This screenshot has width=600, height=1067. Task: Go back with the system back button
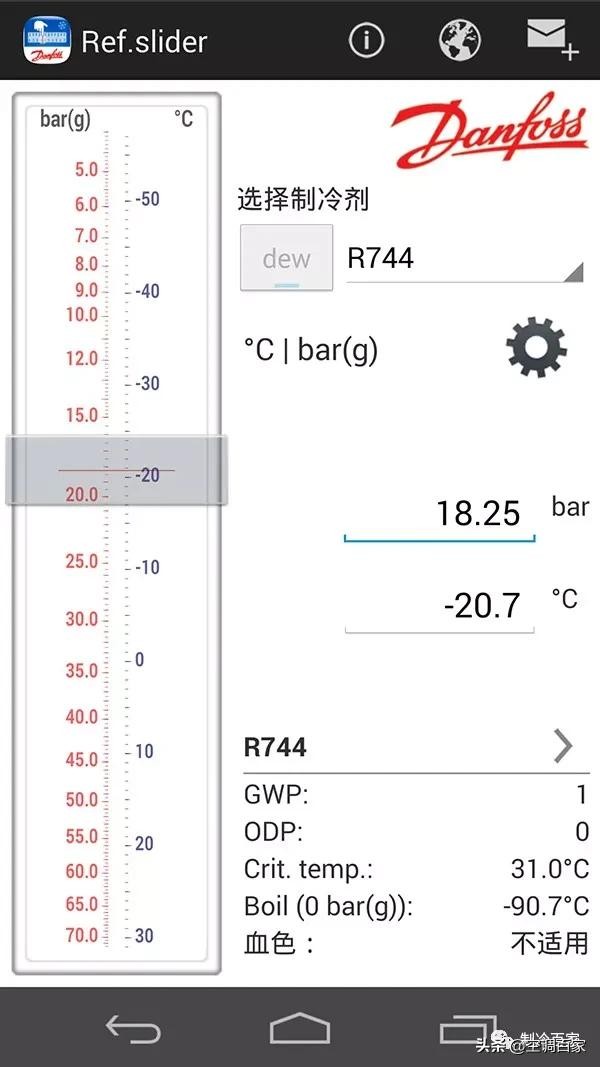pos(133,1028)
